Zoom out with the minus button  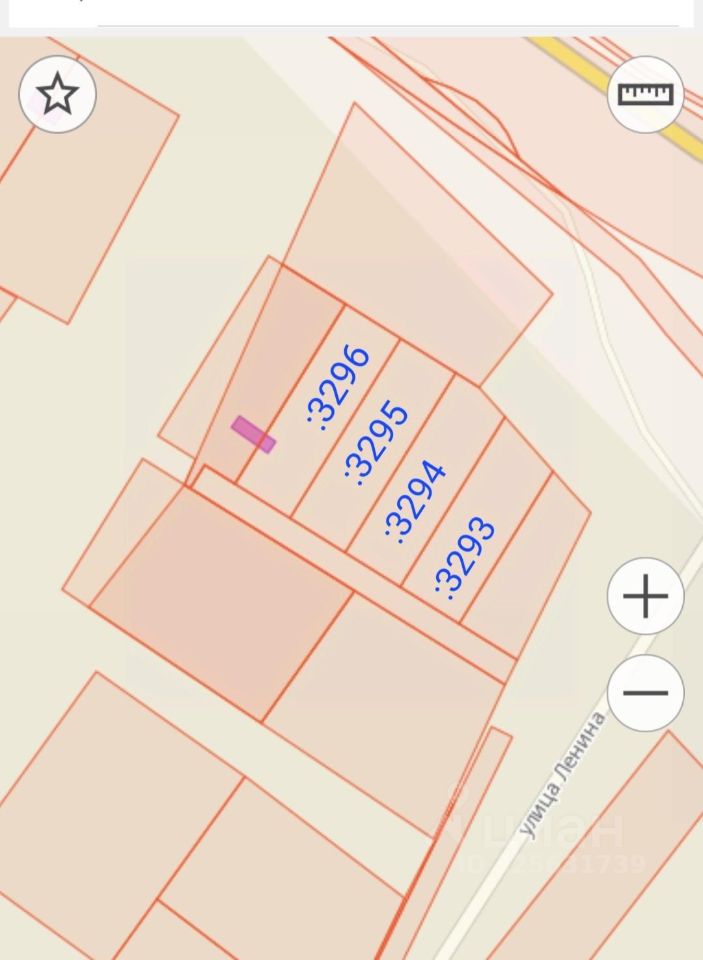(645, 693)
